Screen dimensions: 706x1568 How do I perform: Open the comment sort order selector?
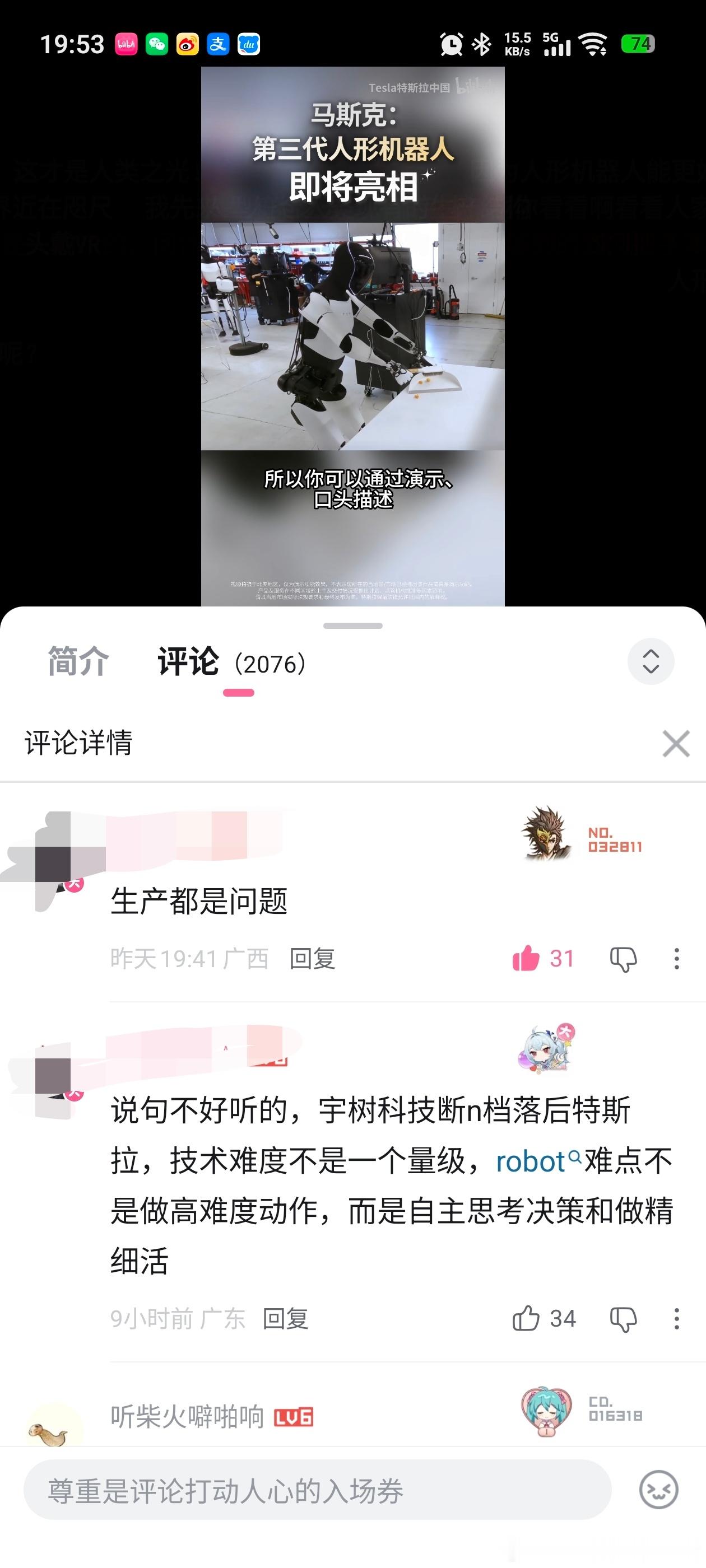tap(651, 662)
